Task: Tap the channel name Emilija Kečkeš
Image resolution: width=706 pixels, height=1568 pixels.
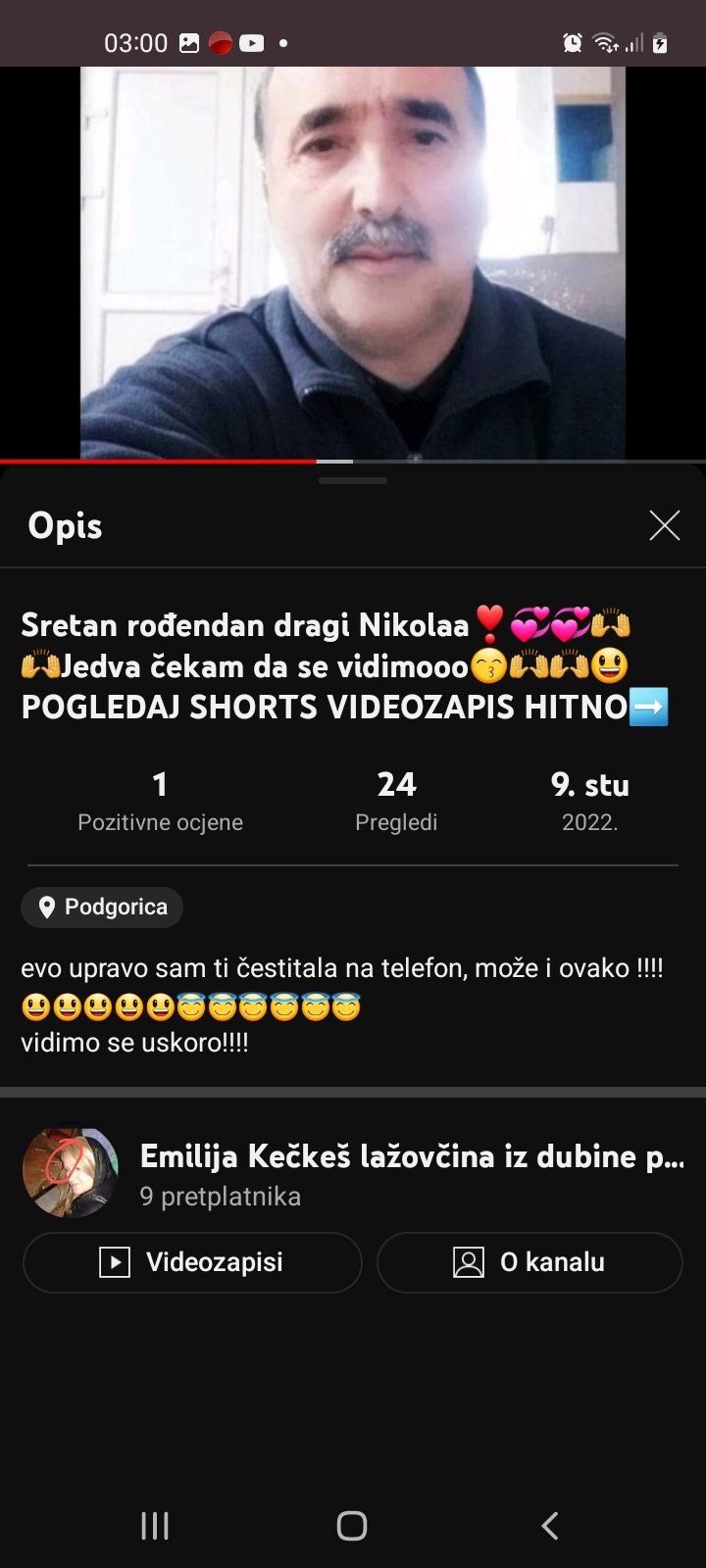Action: (412, 1156)
